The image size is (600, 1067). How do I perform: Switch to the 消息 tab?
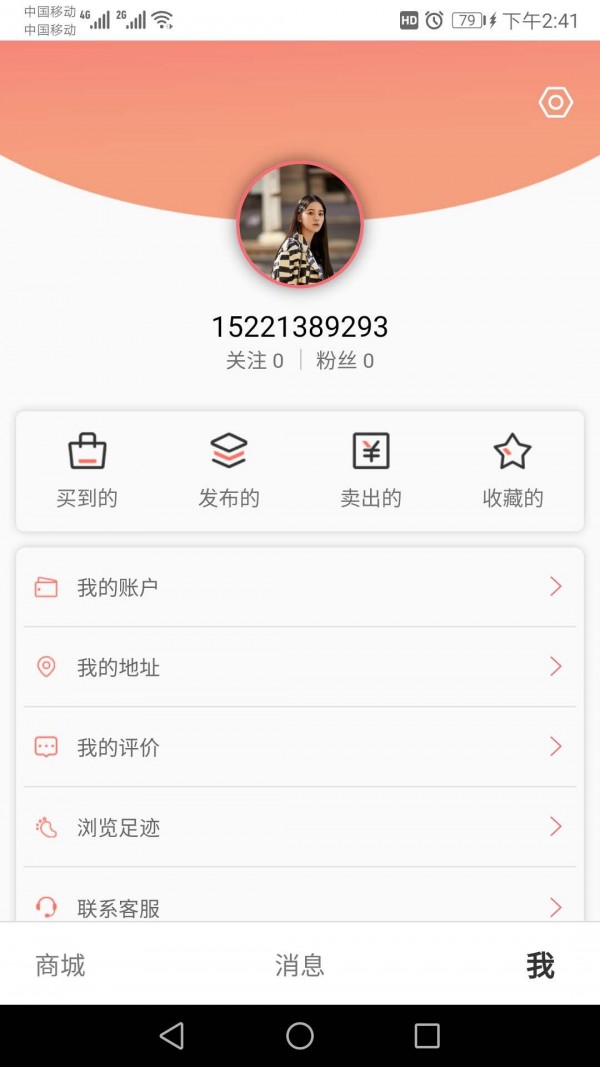pos(300,965)
